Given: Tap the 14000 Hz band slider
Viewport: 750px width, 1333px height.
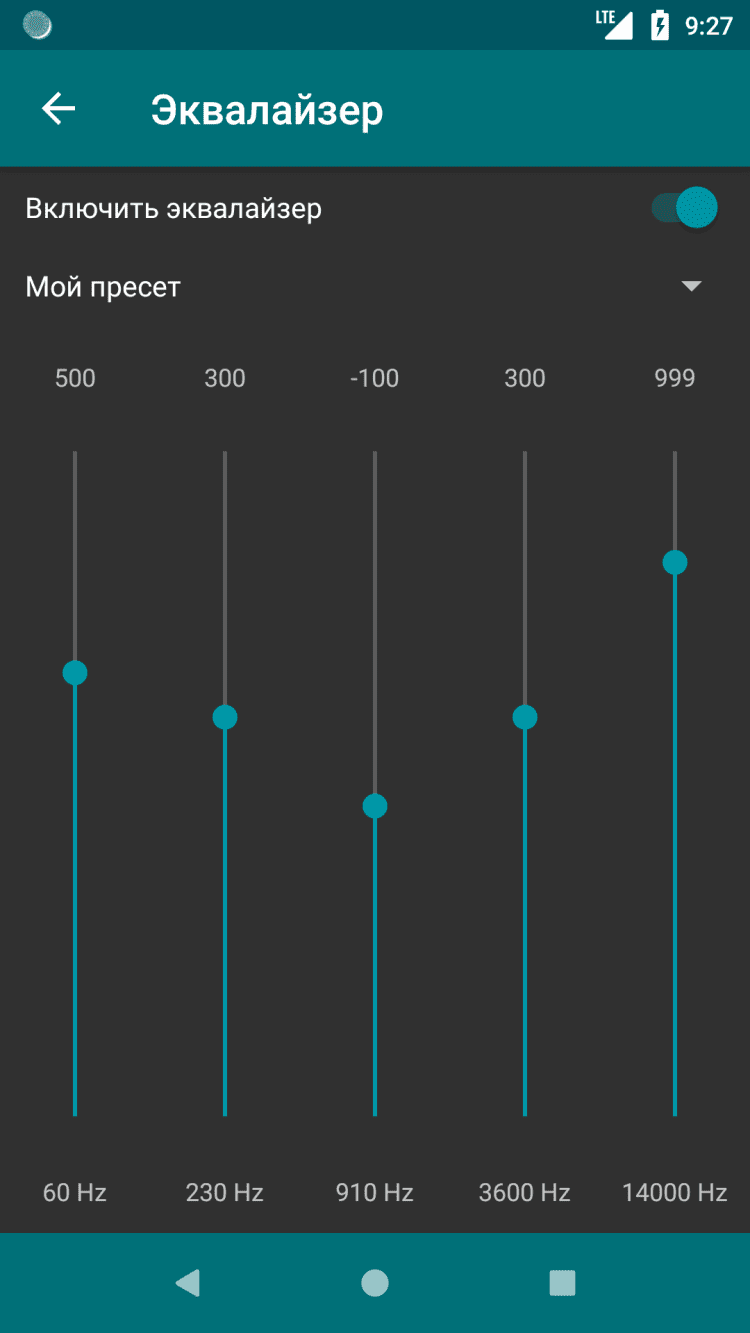Looking at the screenshot, I should (x=675, y=563).
